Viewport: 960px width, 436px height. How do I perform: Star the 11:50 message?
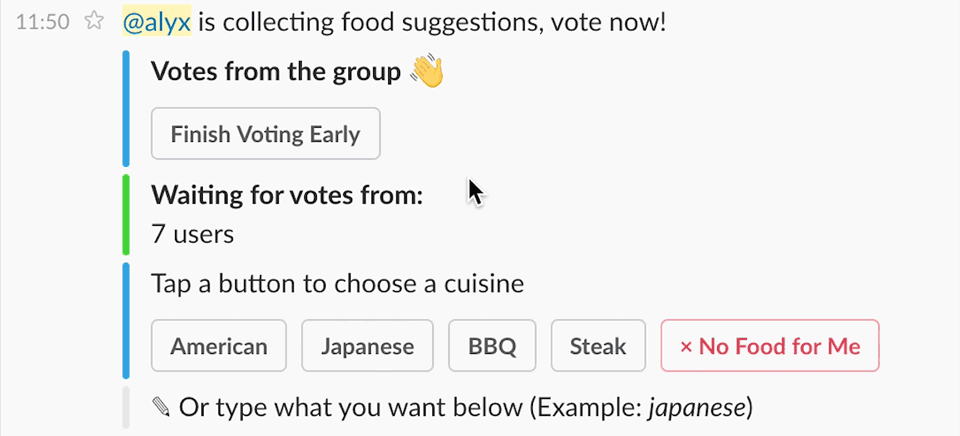(x=93, y=21)
